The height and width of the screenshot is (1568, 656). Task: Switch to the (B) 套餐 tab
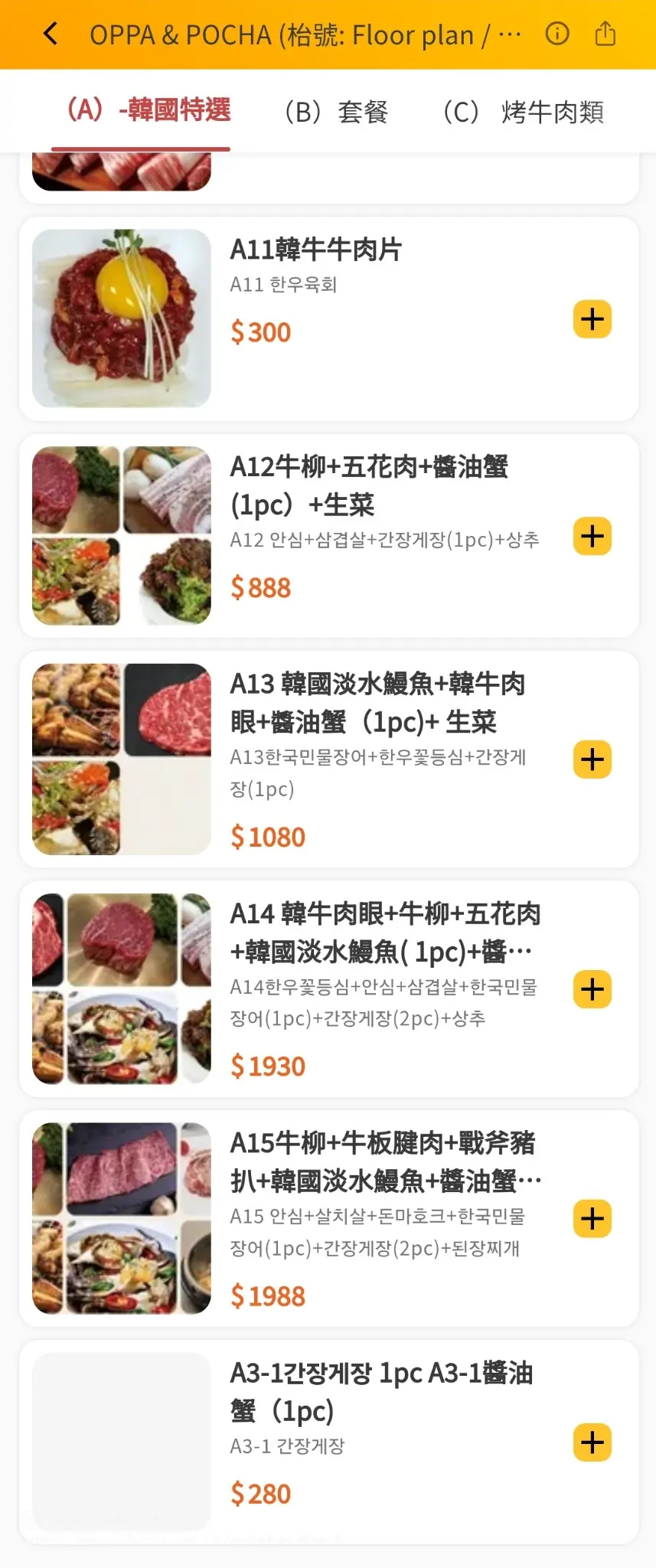pyautogui.click(x=336, y=112)
